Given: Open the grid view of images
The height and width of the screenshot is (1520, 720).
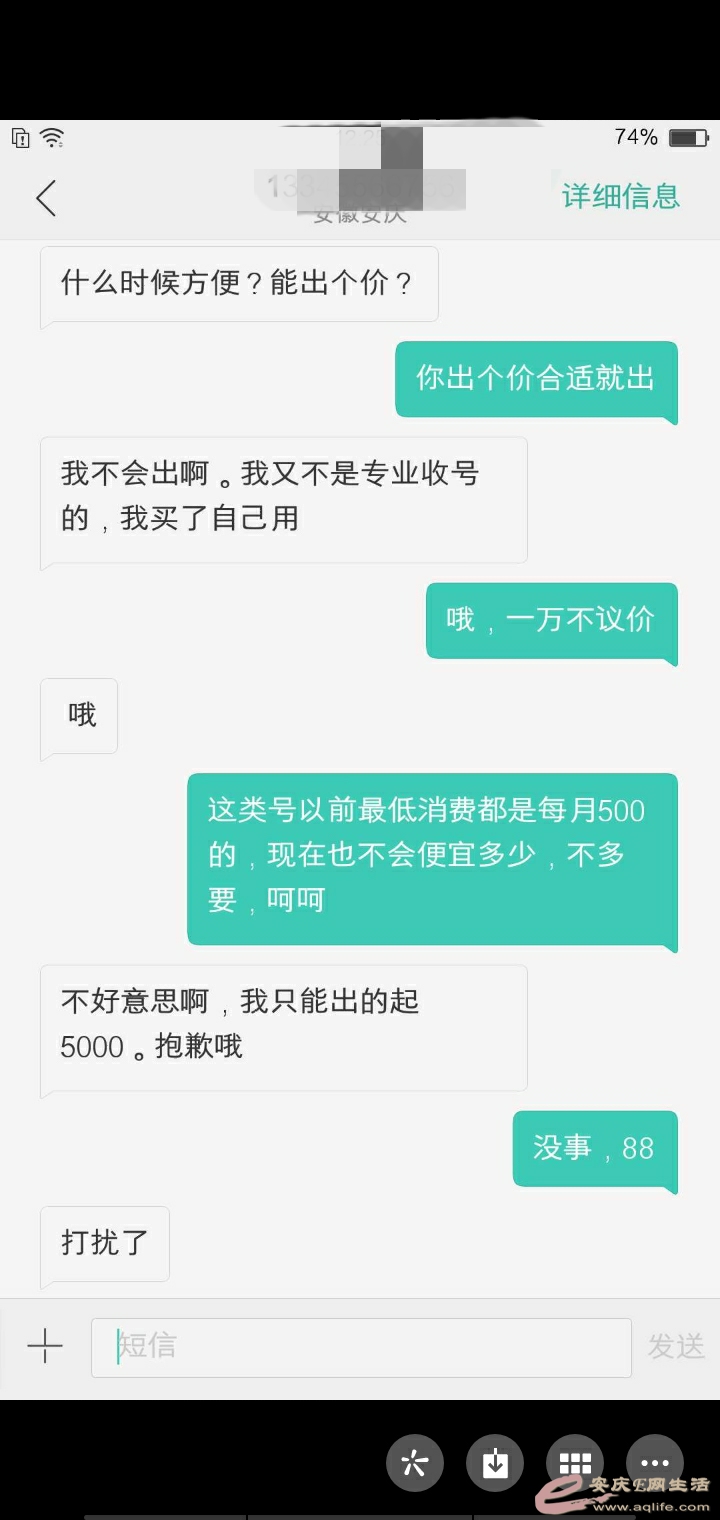Looking at the screenshot, I should point(575,1464).
